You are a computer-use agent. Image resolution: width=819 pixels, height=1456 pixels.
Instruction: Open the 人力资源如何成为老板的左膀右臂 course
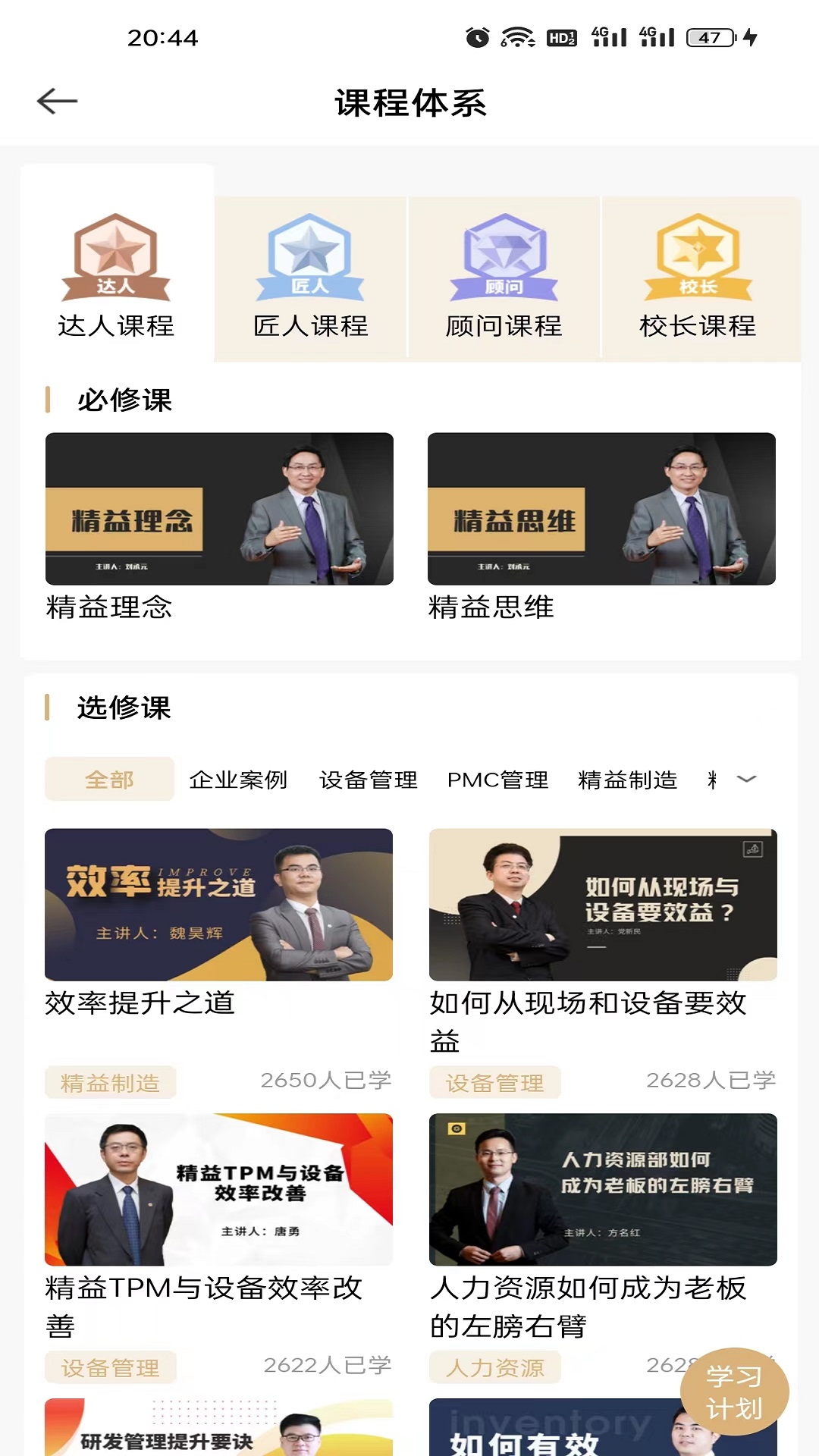(603, 1189)
